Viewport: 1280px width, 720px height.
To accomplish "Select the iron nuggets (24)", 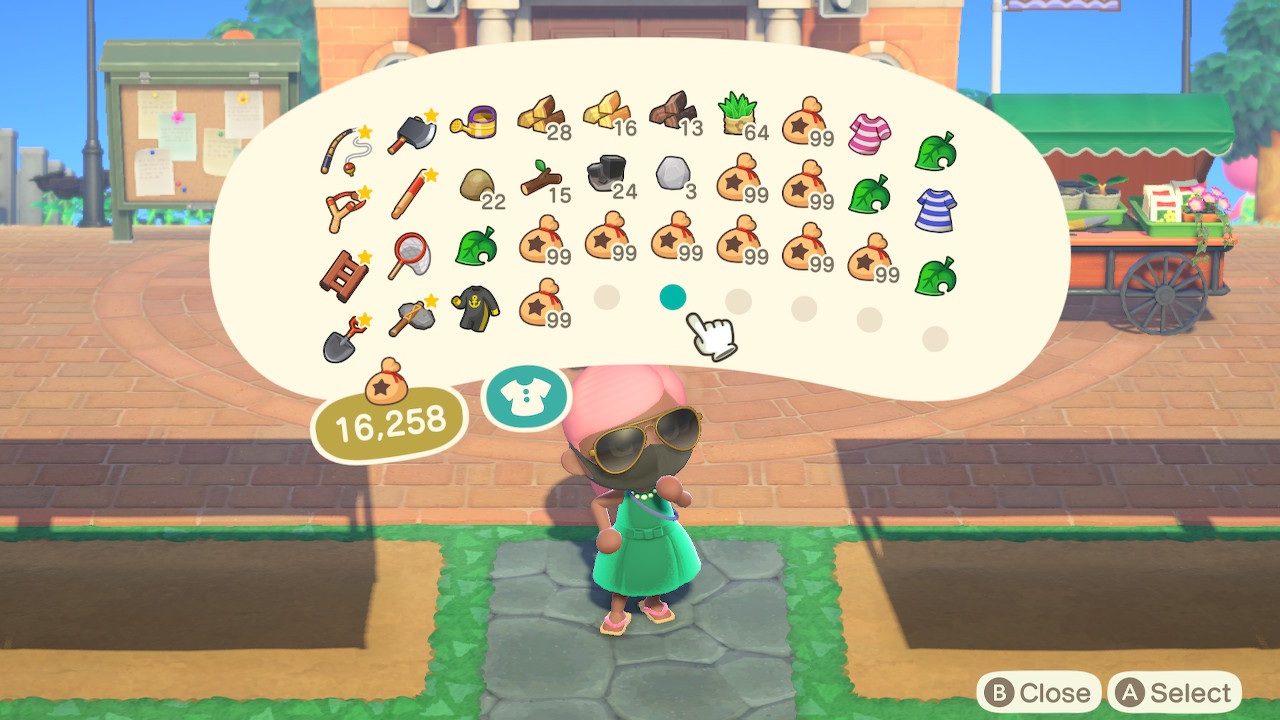I will (x=606, y=174).
